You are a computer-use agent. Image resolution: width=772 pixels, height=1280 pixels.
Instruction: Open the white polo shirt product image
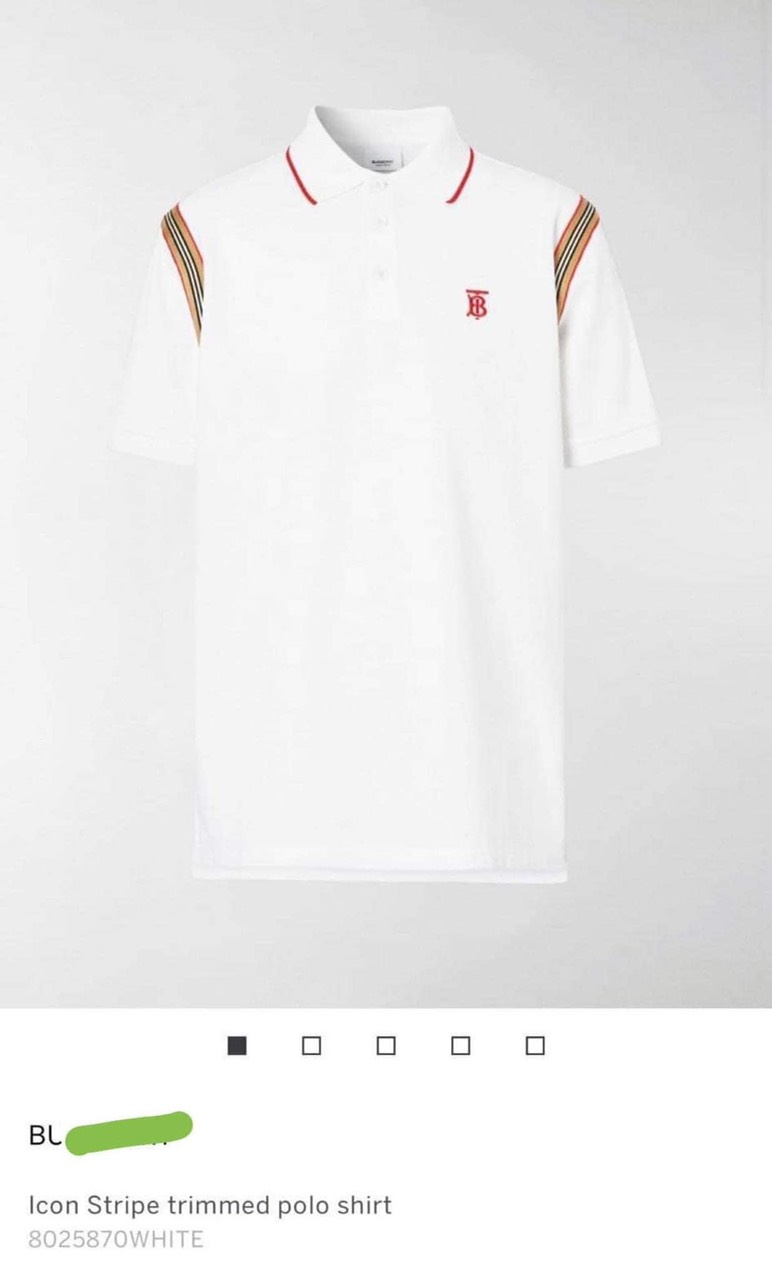click(x=386, y=503)
